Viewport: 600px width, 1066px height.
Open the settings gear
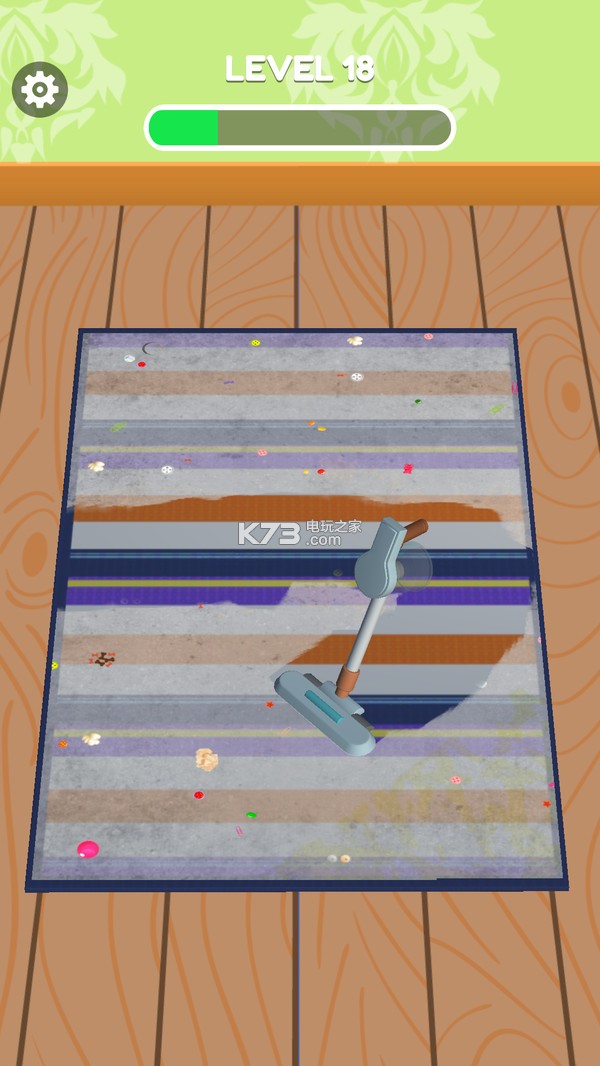coord(40,90)
